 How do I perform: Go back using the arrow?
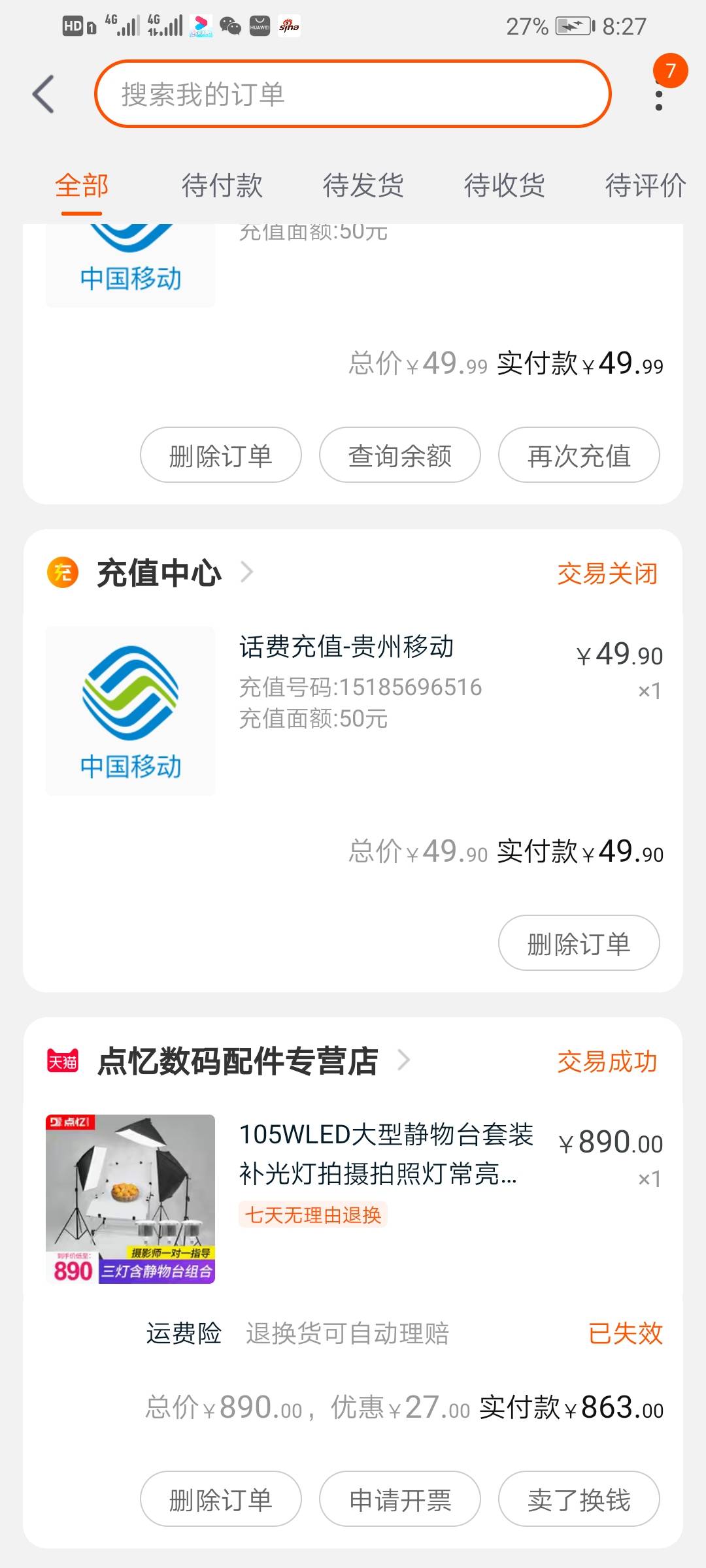44,94
